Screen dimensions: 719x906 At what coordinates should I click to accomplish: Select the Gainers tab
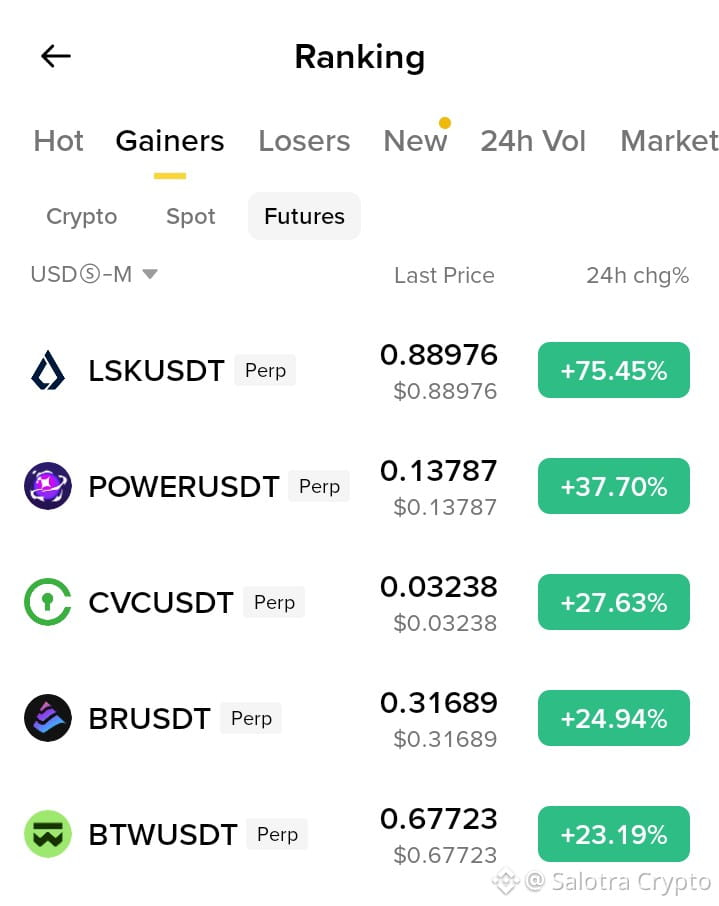point(169,140)
